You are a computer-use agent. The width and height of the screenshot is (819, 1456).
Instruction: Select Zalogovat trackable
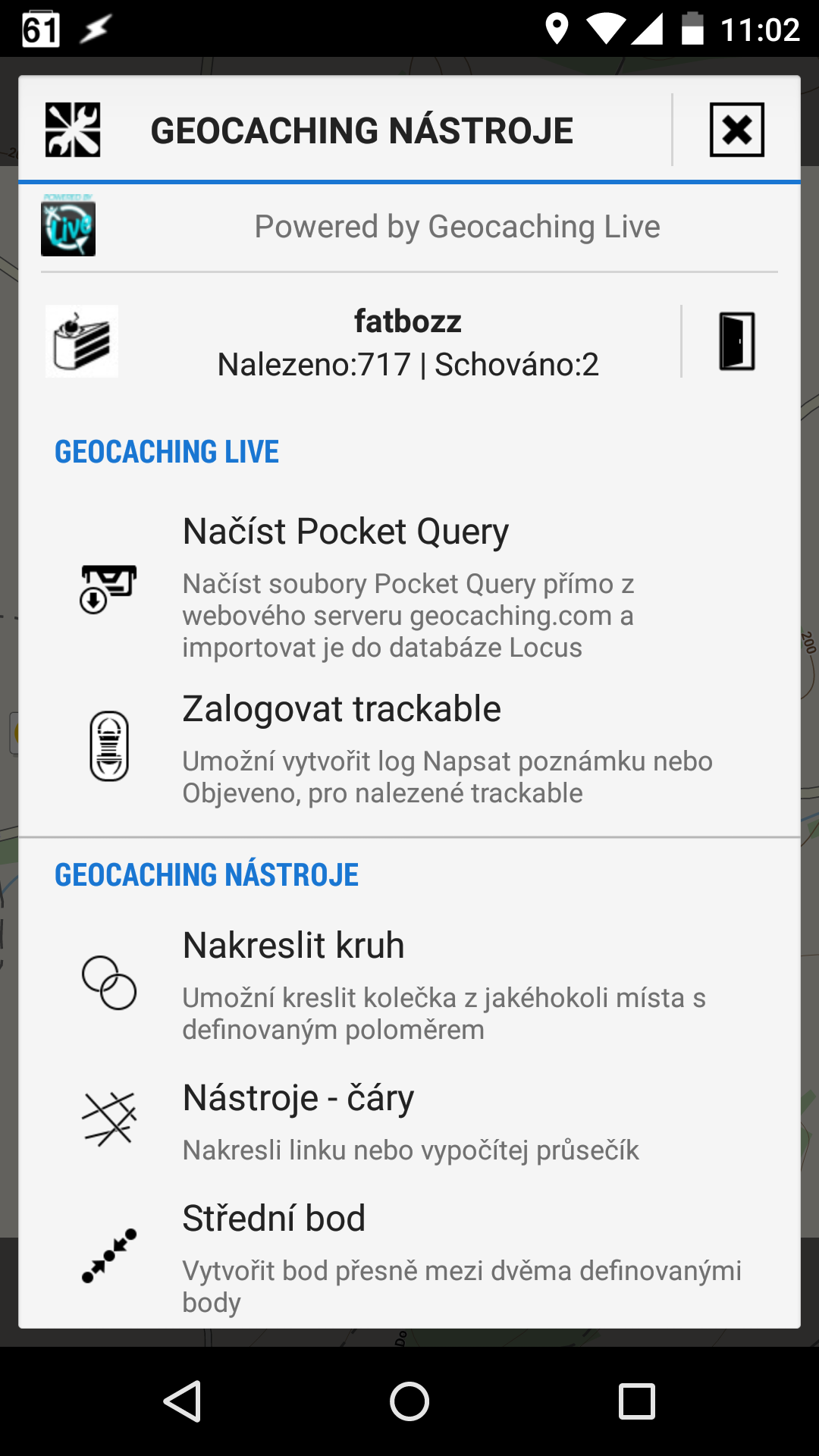pyautogui.click(x=409, y=747)
